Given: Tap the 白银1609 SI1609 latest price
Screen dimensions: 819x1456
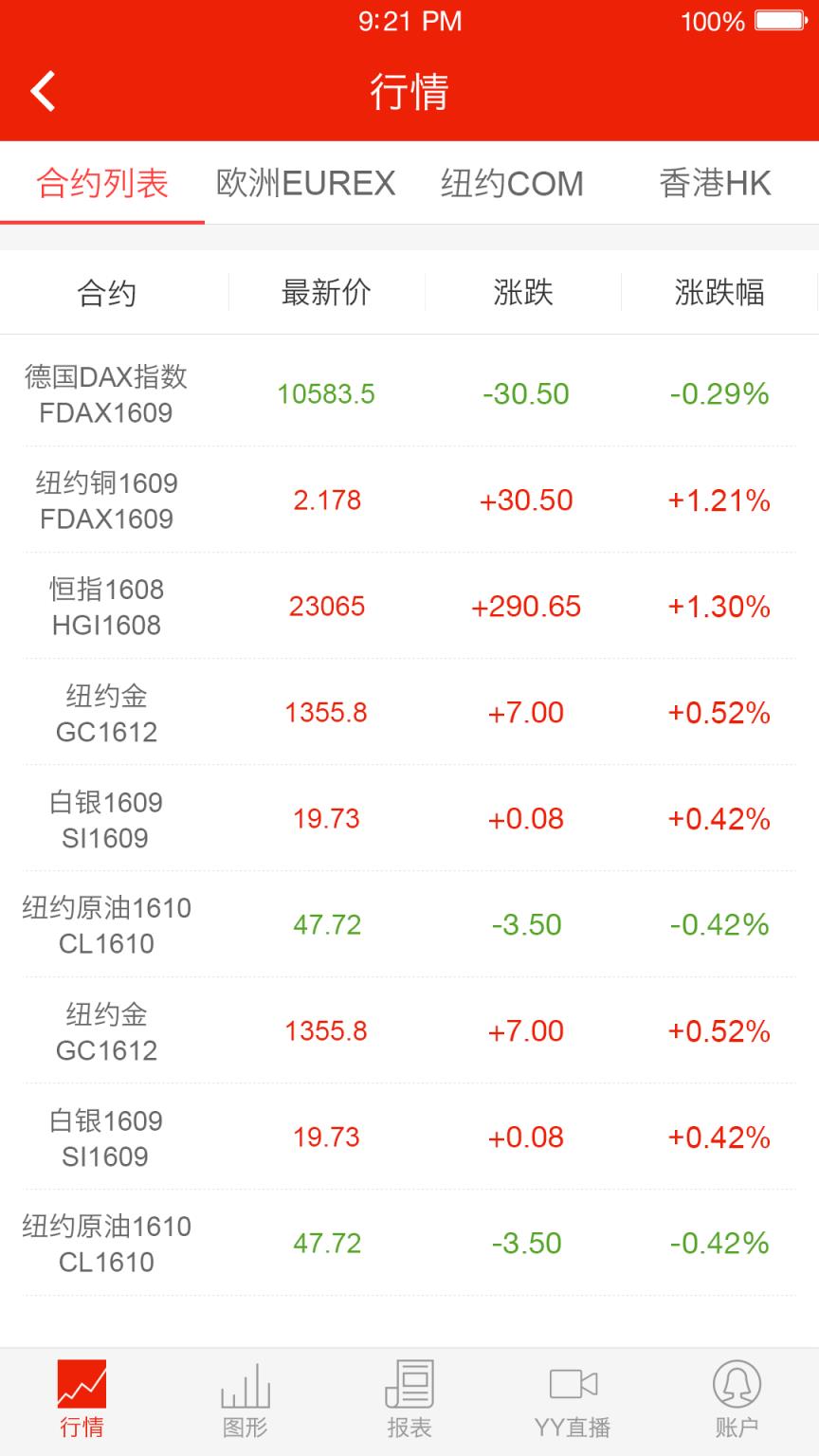Looking at the screenshot, I should (328, 818).
